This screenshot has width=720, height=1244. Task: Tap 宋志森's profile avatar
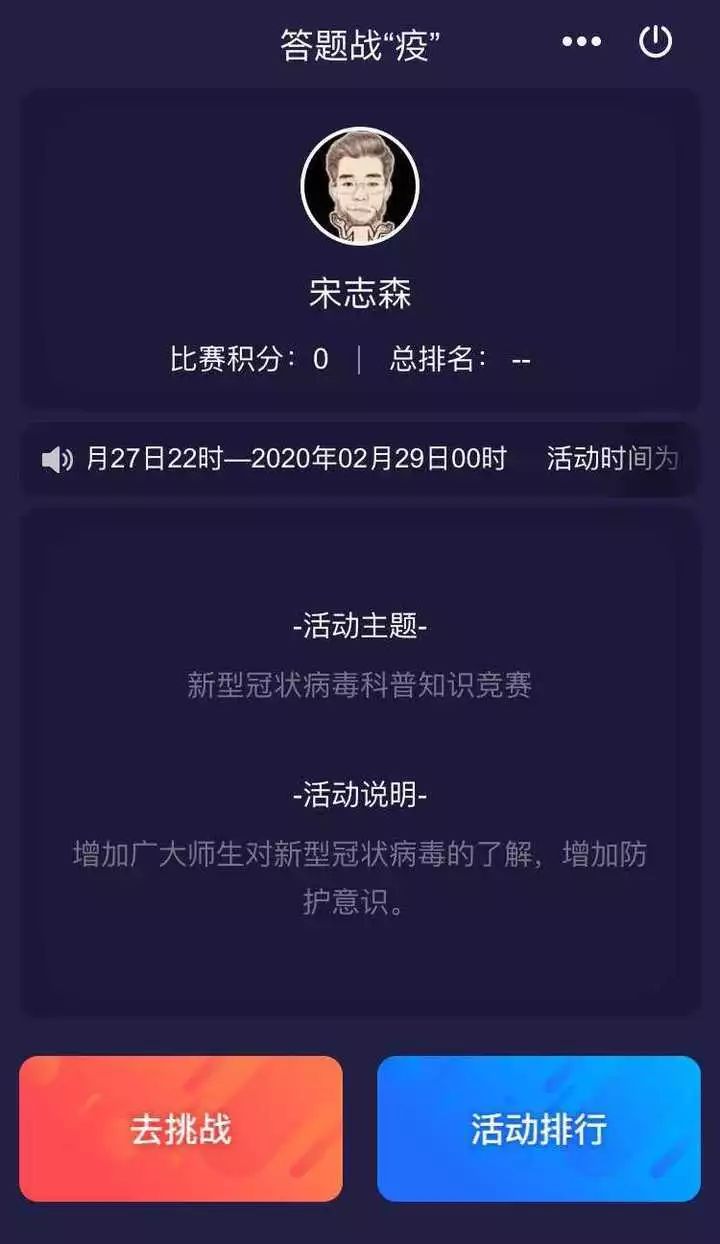(x=360, y=186)
